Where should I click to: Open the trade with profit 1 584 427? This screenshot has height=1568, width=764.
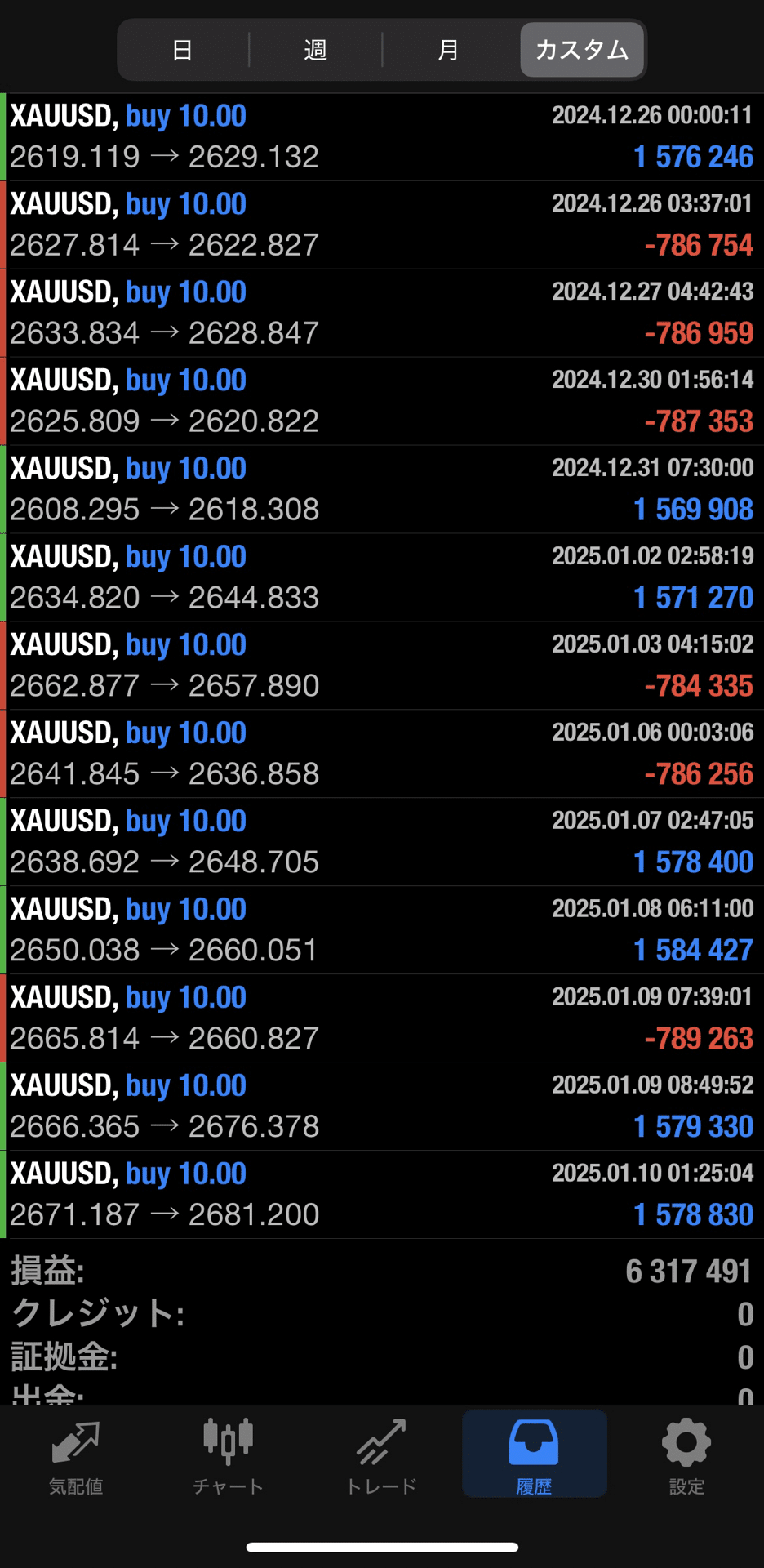pos(382,930)
